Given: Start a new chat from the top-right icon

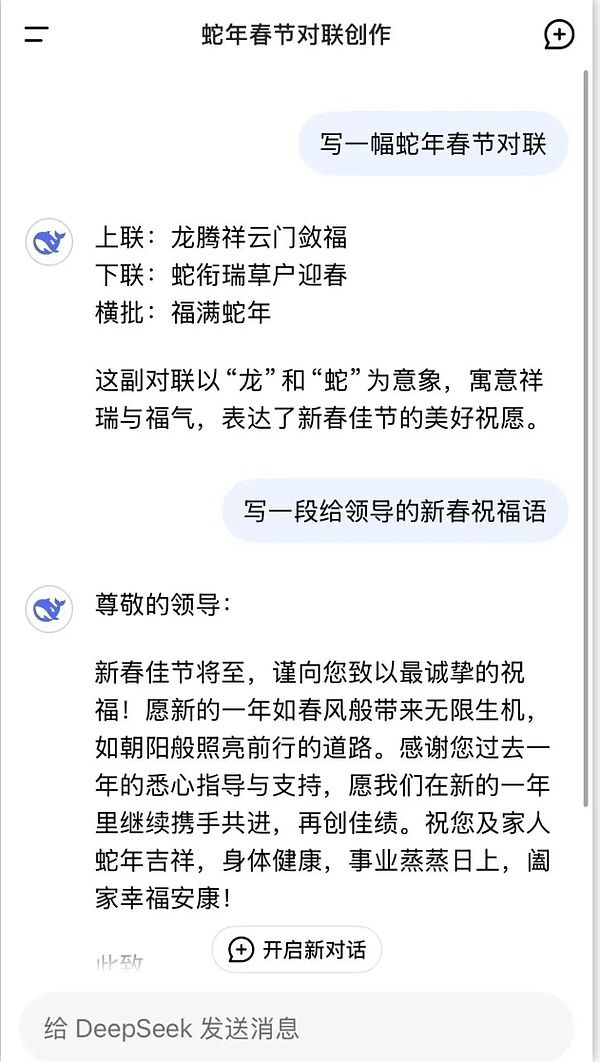Looking at the screenshot, I should [559, 34].
